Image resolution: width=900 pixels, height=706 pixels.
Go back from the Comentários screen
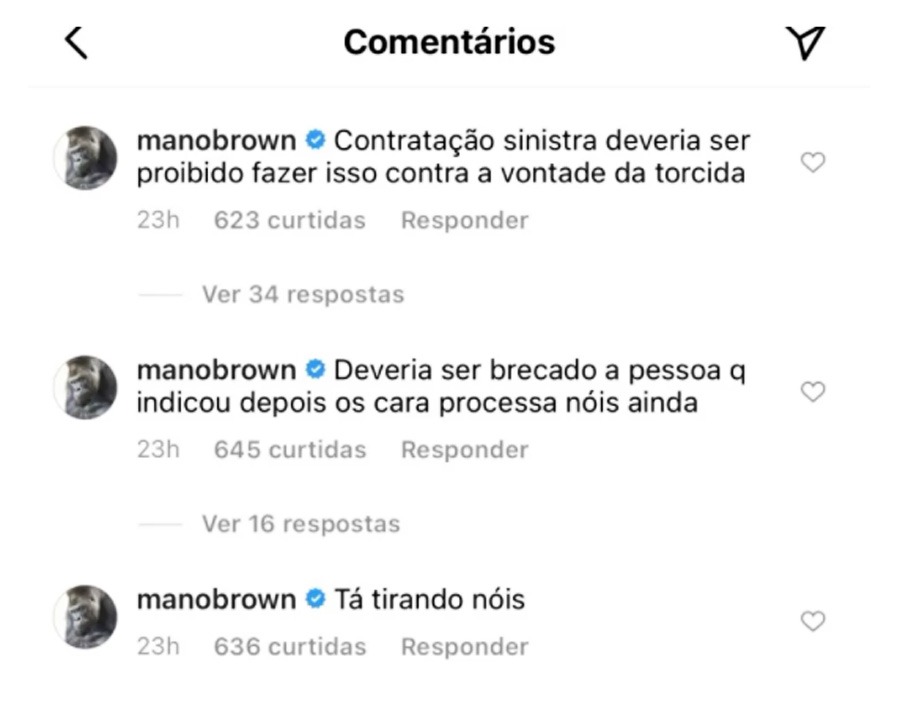[x=76, y=42]
